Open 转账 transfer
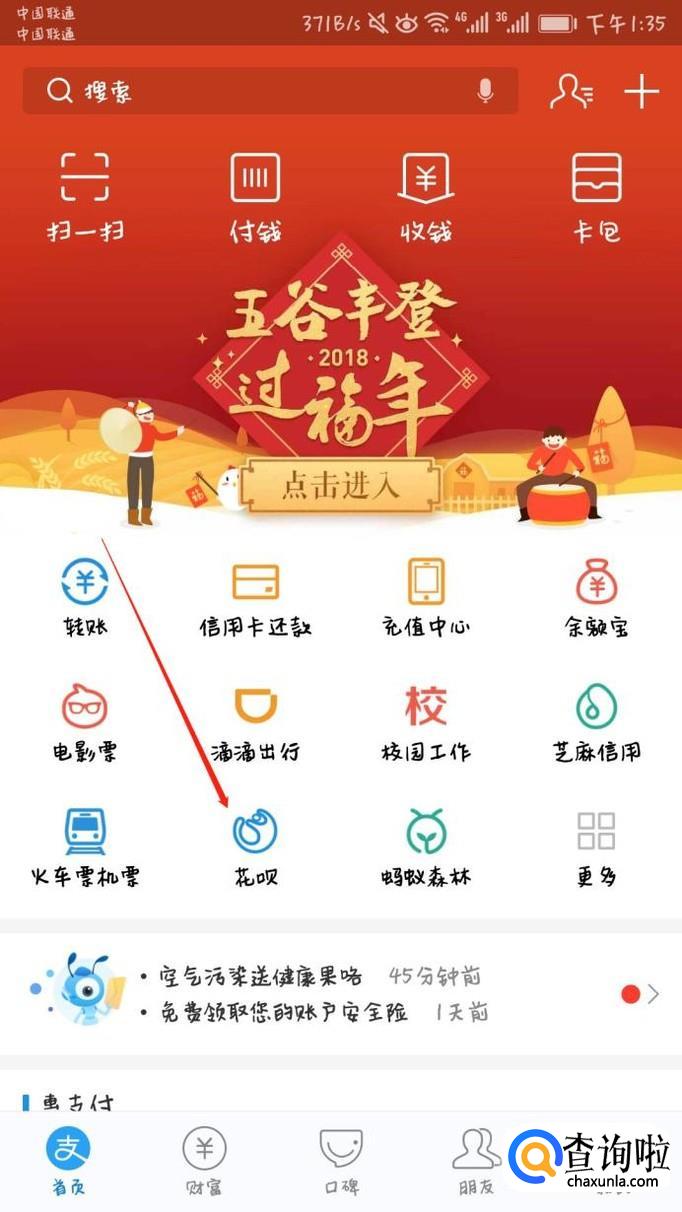The height and width of the screenshot is (1212, 682). pyautogui.click(x=85, y=598)
